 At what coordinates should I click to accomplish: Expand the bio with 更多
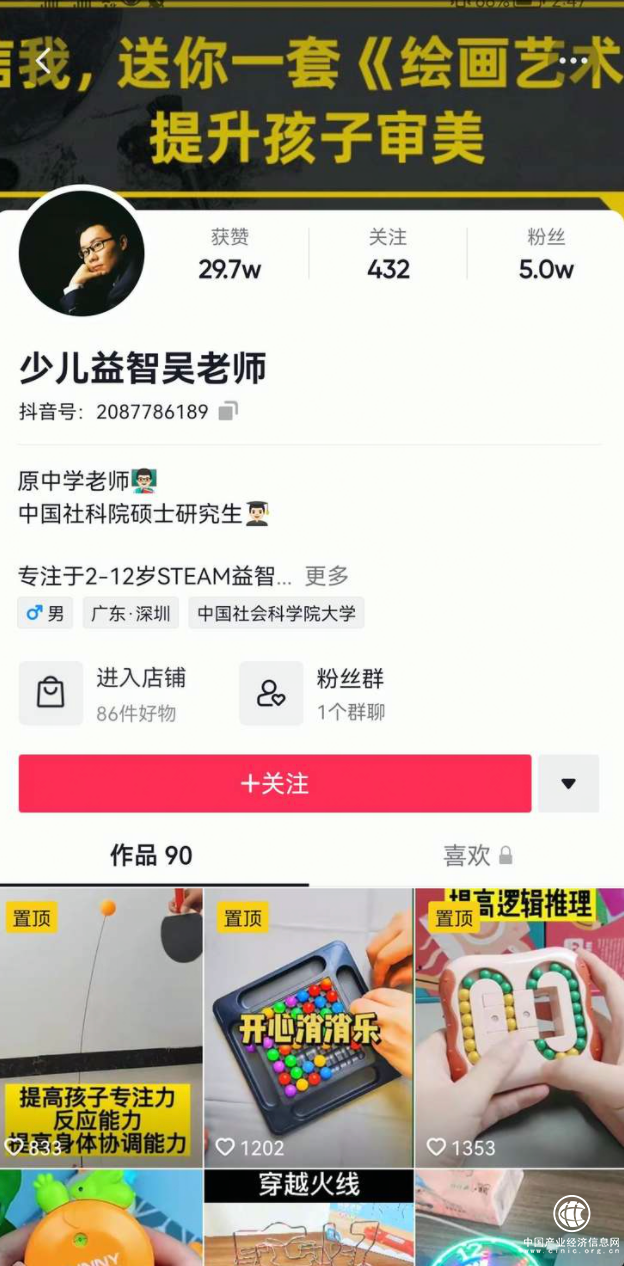pyautogui.click(x=327, y=576)
